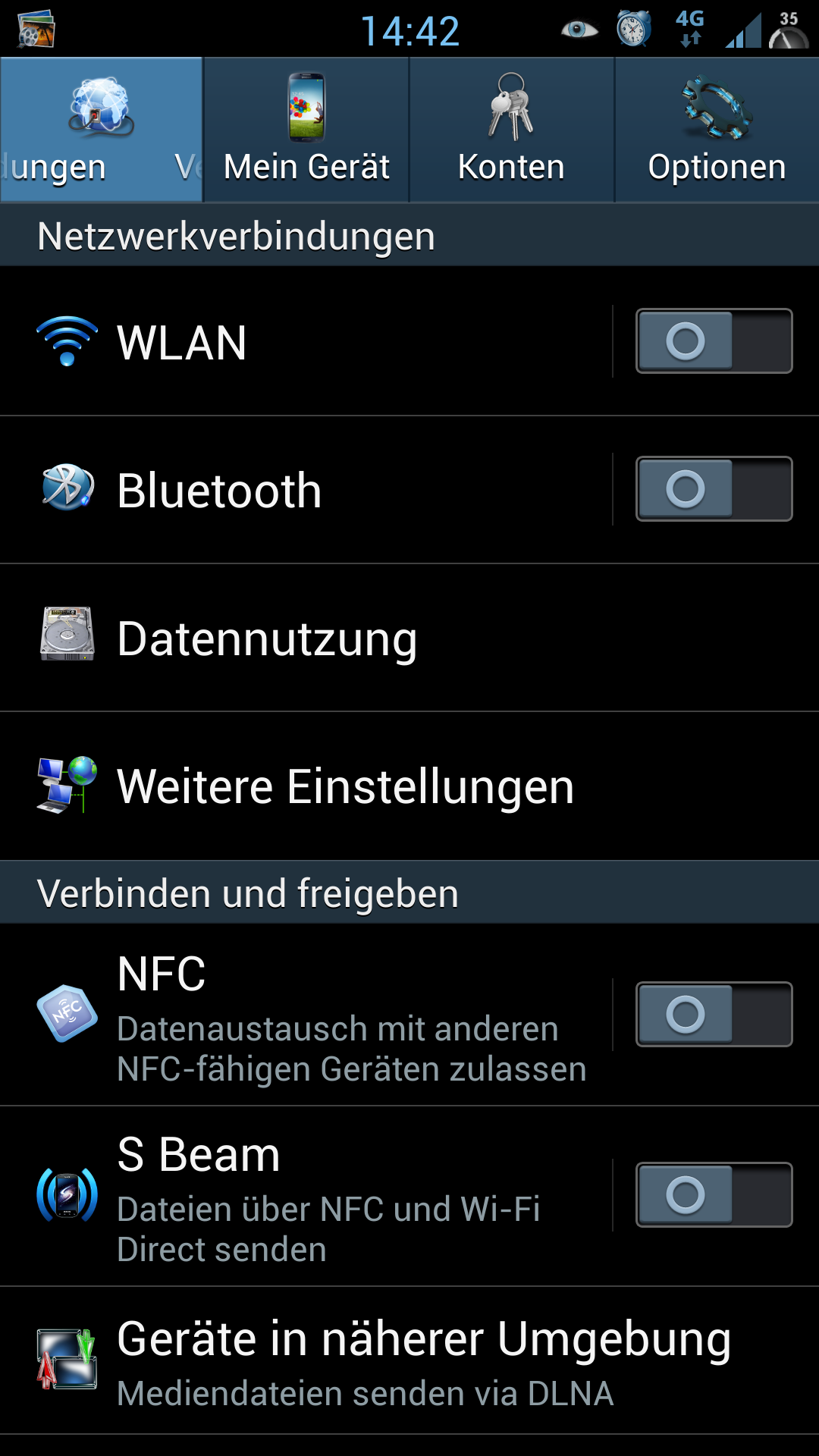The height and width of the screenshot is (1456, 819).
Task: Open WLAN settings row
Action: tap(306, 341)
